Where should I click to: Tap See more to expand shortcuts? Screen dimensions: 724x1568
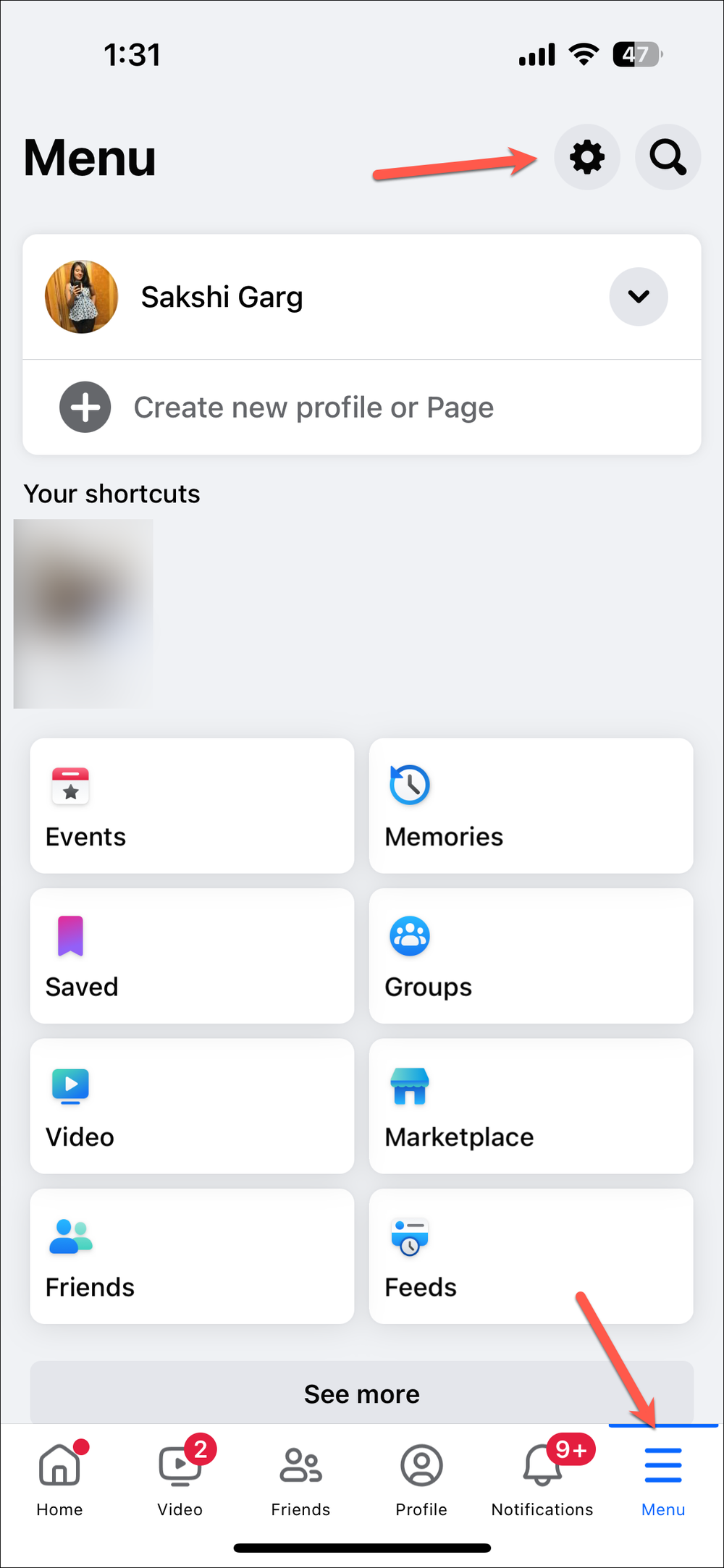click(x=361, y=1393)
